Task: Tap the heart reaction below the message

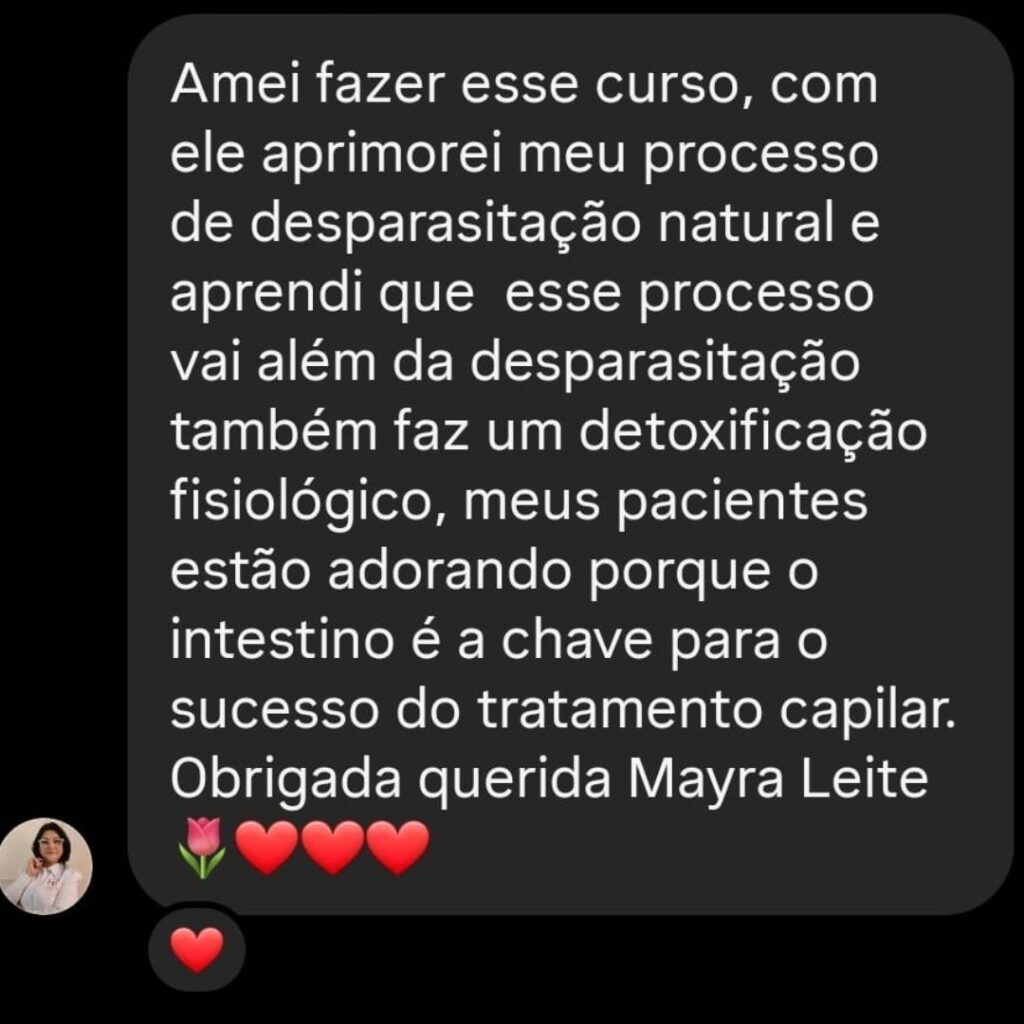Action: [197, 948]
